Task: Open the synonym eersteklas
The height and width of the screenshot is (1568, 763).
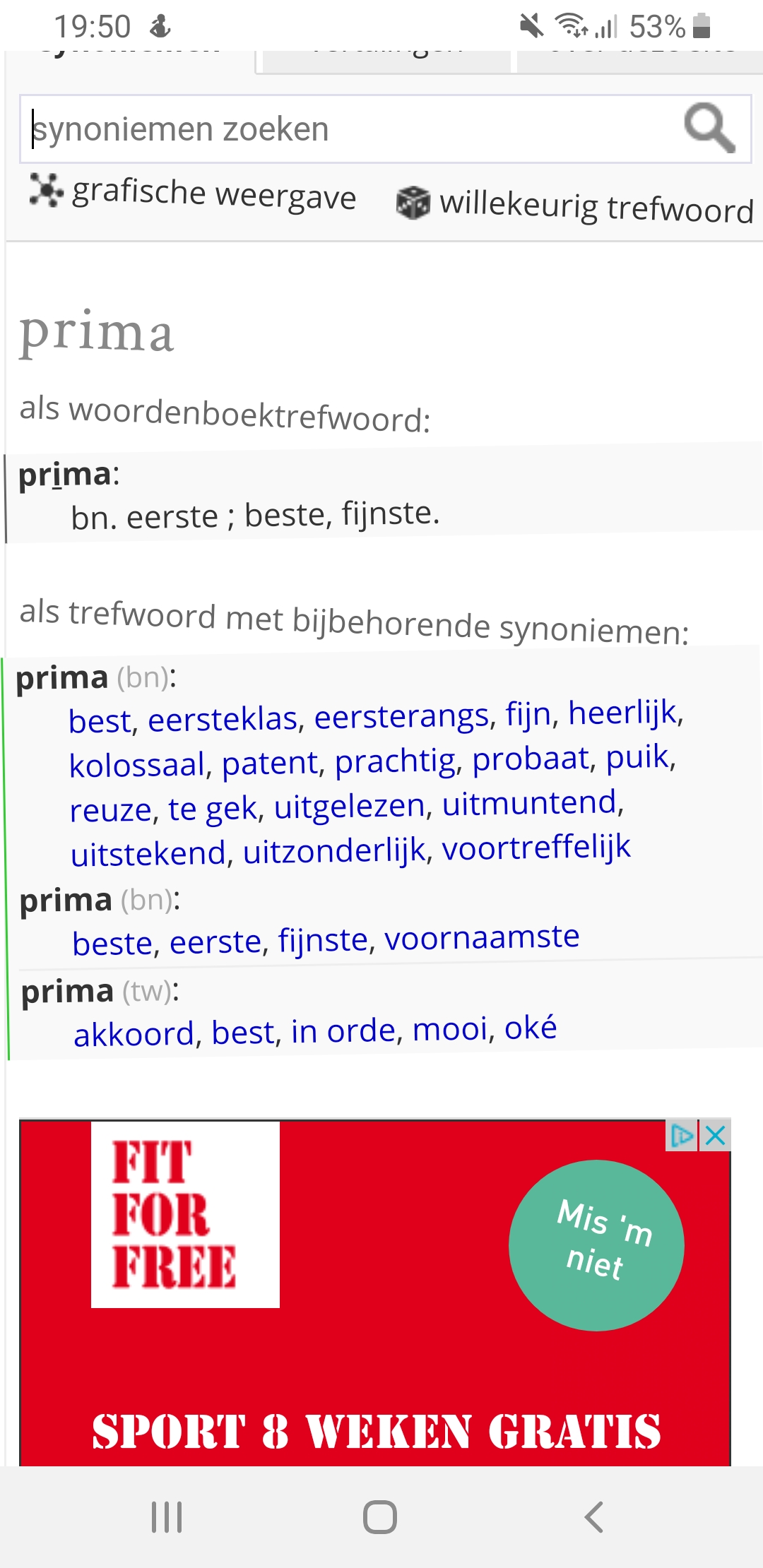Action: pyautogui.click(x=223, y=719)
